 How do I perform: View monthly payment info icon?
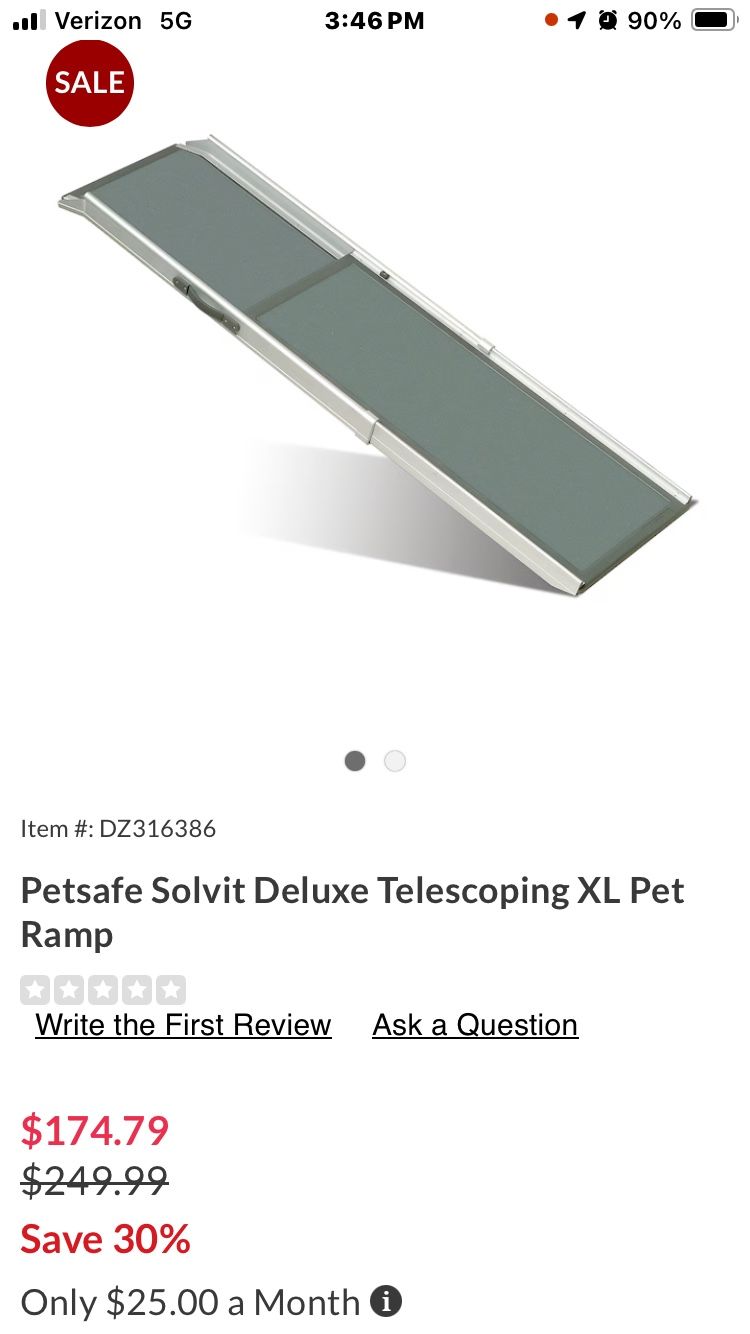point(386,1301)
